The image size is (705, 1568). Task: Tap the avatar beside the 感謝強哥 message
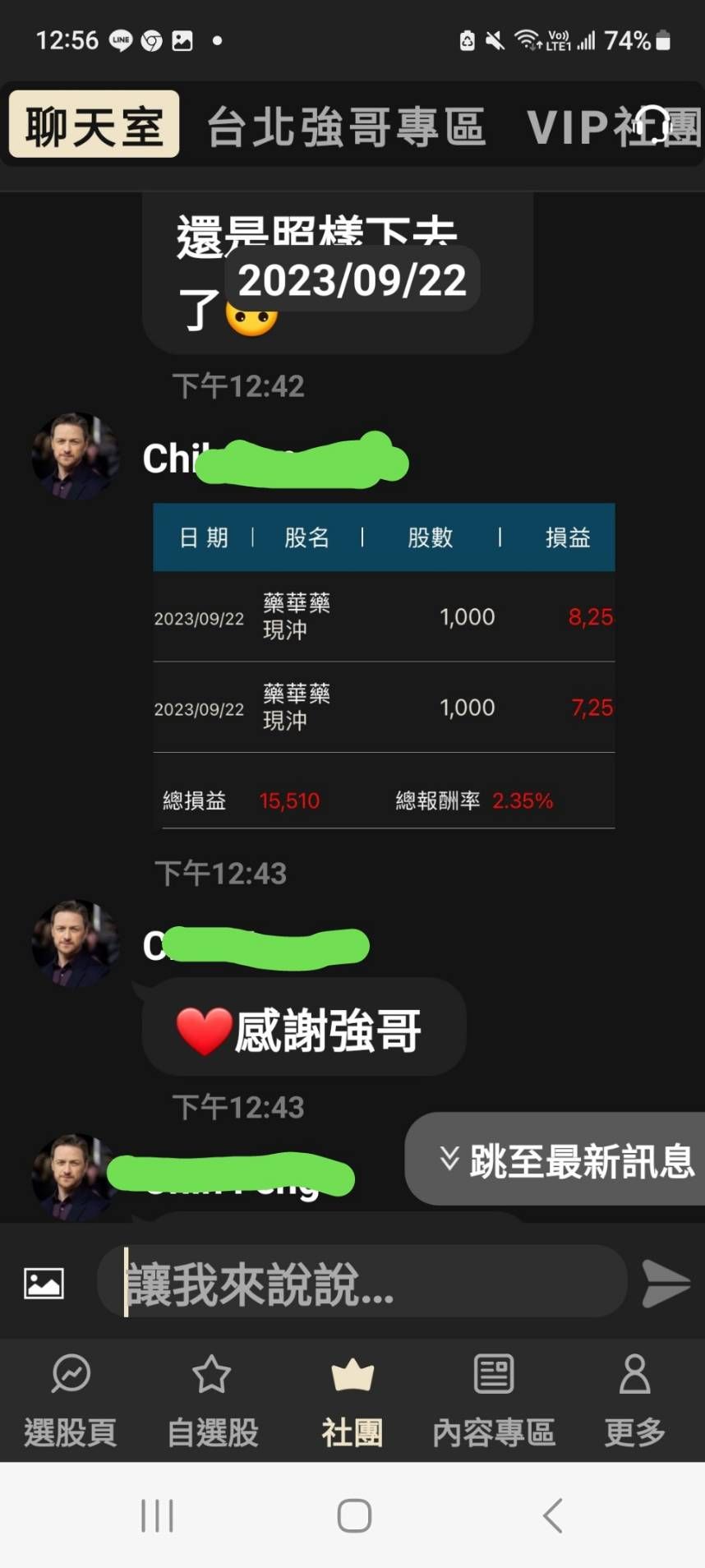click(x=76, y=943)
